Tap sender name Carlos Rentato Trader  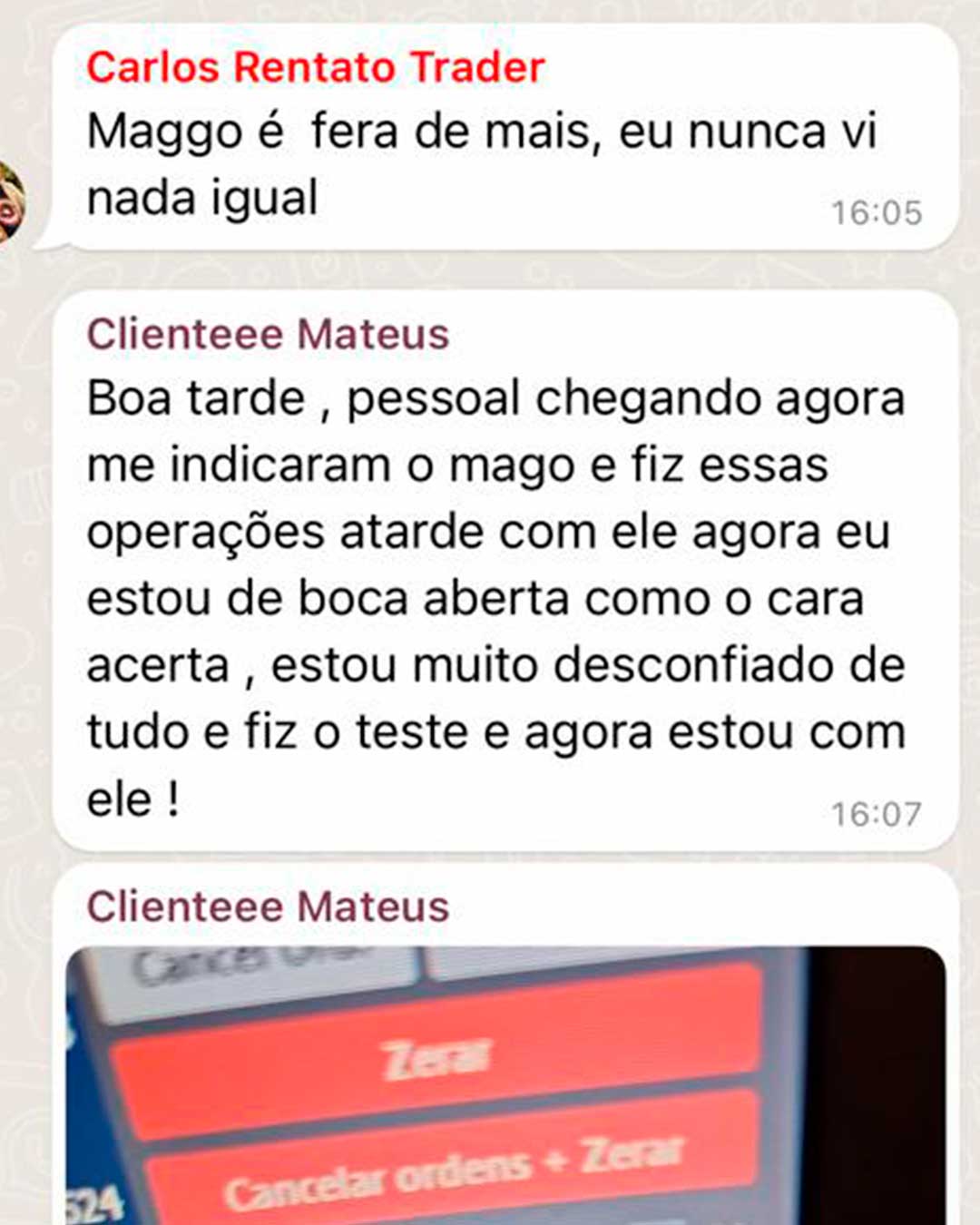pos(315,68)
